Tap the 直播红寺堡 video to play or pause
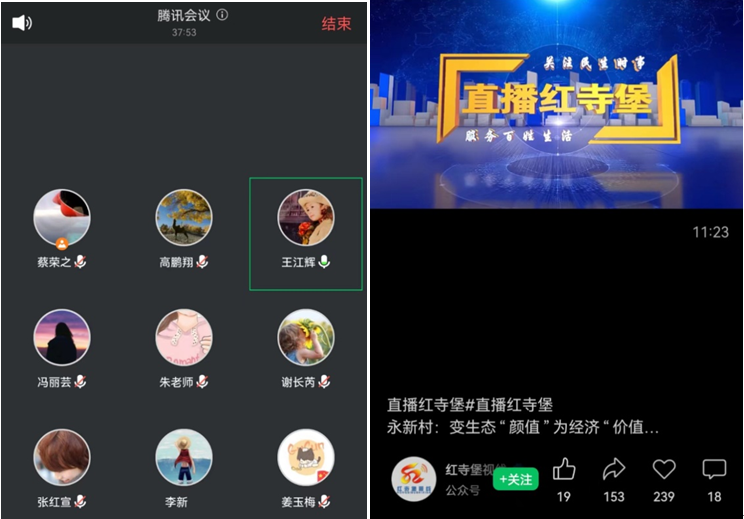The height and width of the screenshot is (519, 744). tap(556, 107)
